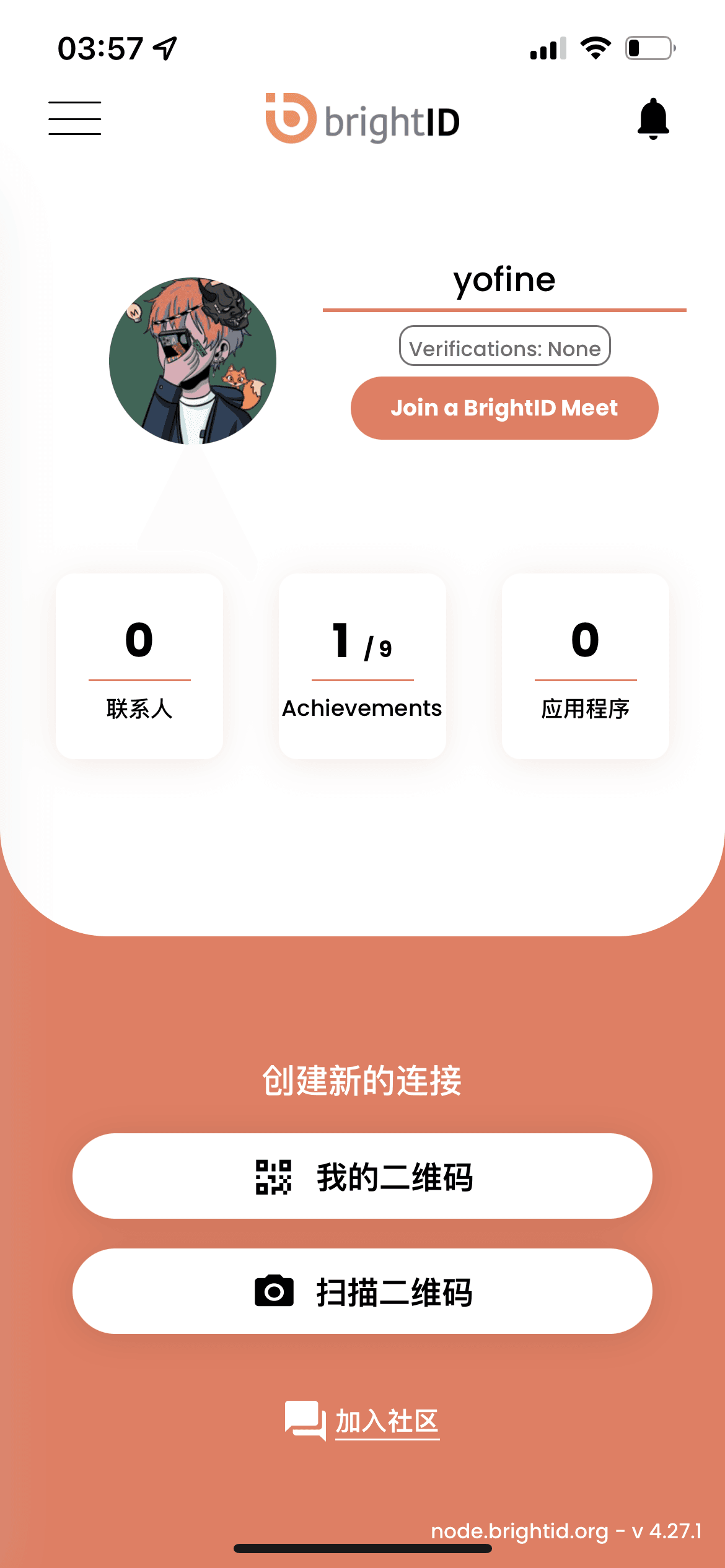This screenshot has height=1568, width=725.
Task: Select 扫描二维码 to scan a code
Action: tap(362, 1291)
